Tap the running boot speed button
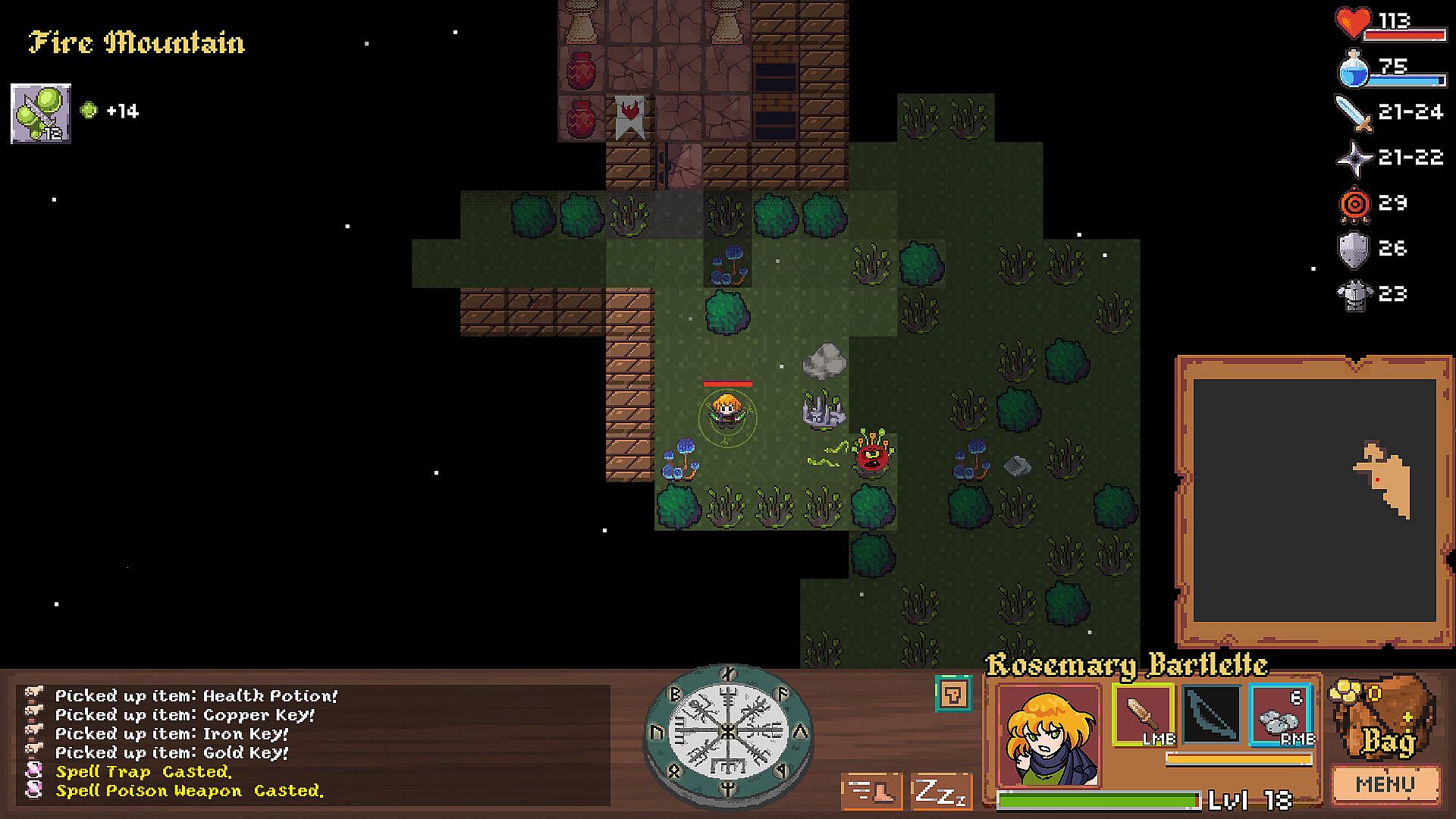1456x819 pixels. (x=871, y=793)
